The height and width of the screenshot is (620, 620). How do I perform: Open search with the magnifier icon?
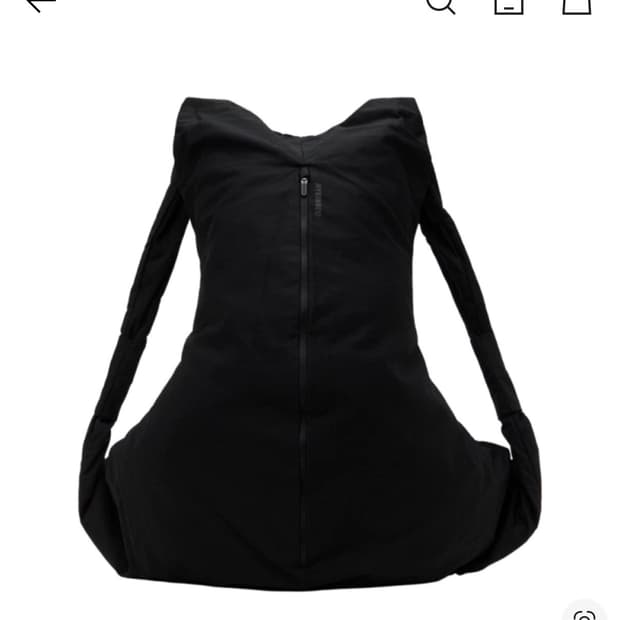coord(440,5)
